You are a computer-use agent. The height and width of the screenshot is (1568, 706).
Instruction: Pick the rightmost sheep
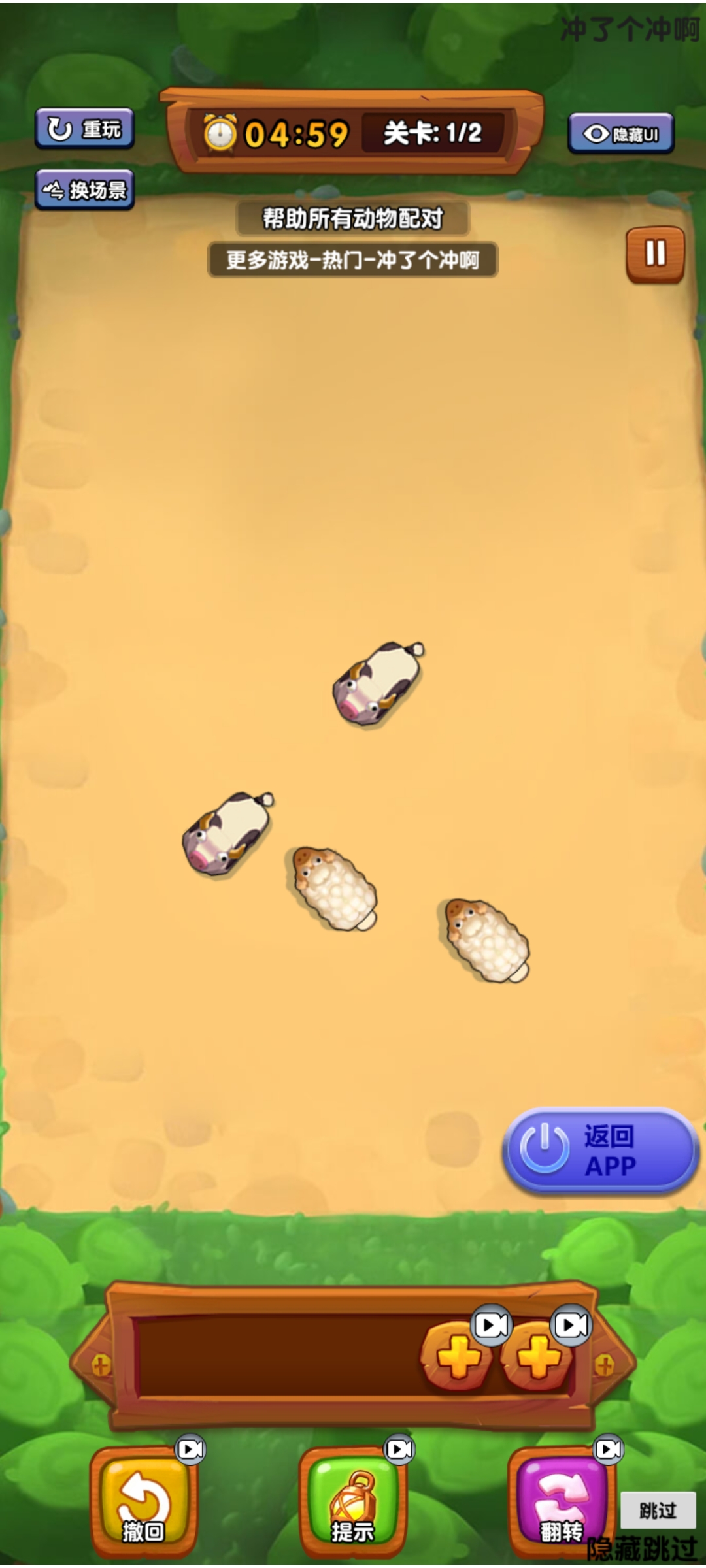click(486, 939)
